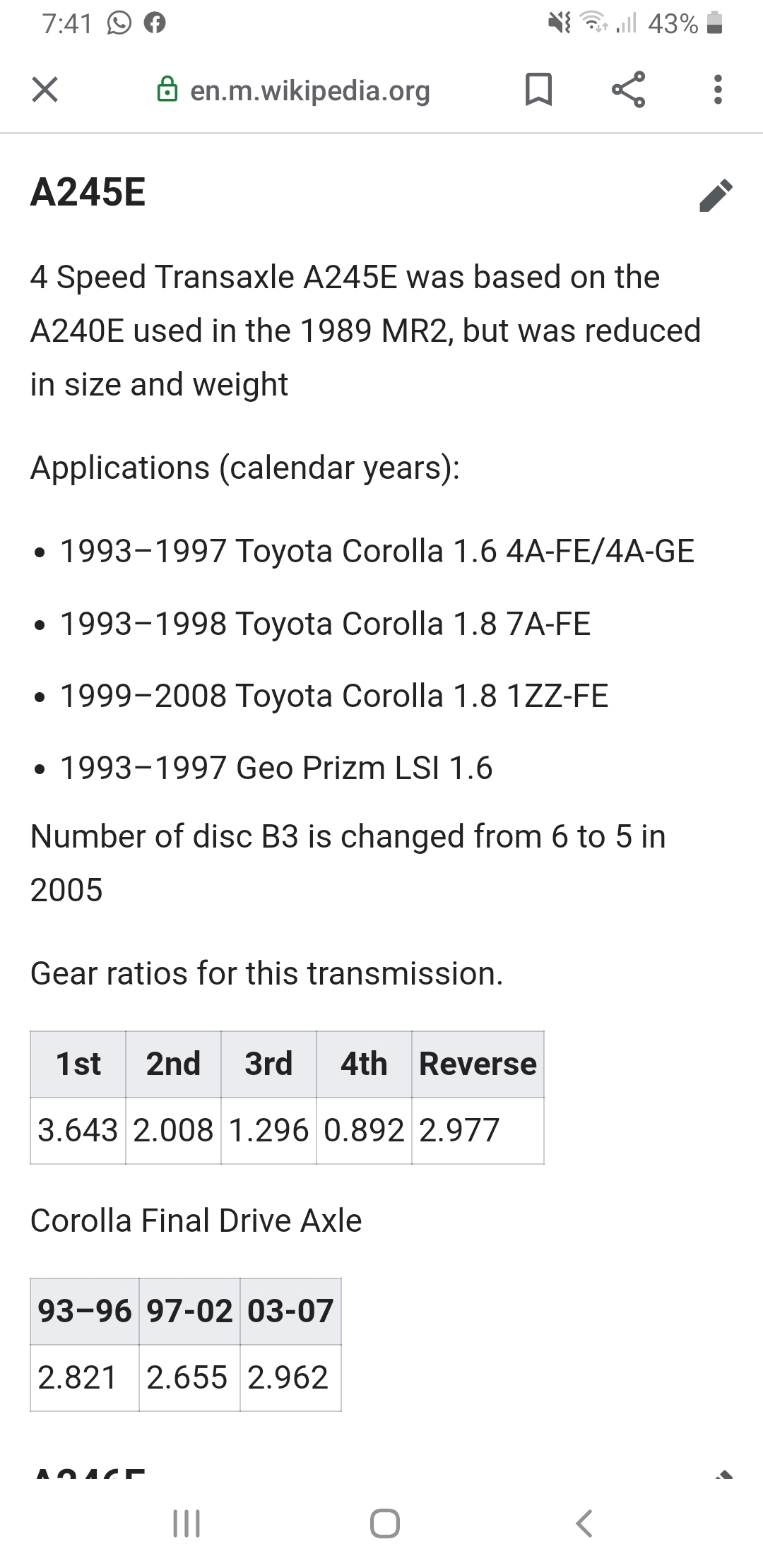Tap the en.m.wikipedia.org address bar
The width and height of the screenshot is (763, 1568).
point(293,90)
